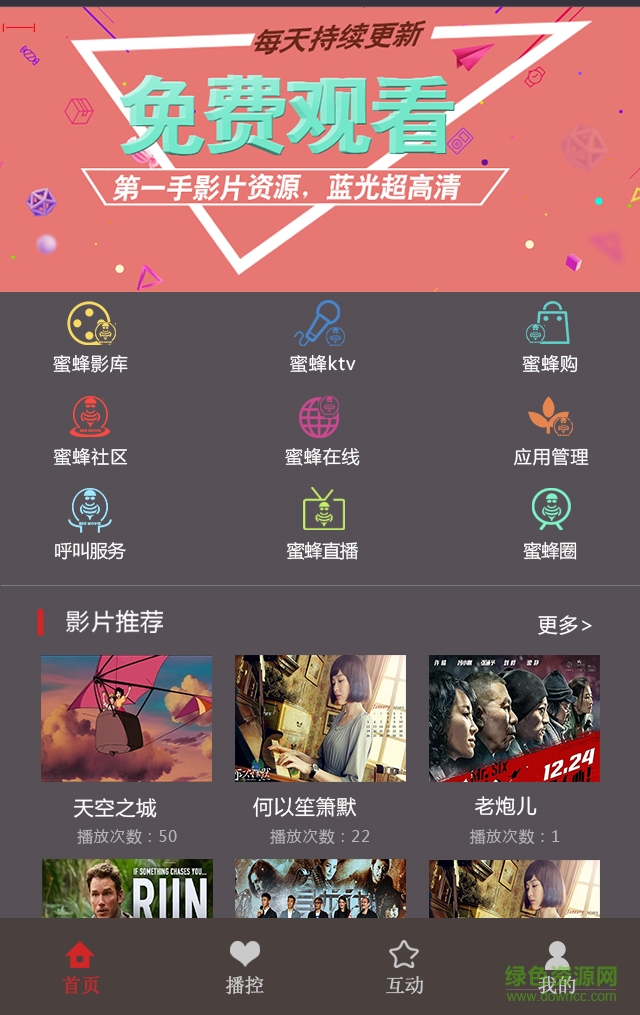
Task: Select 呼叫服务 call service
Action: [x=90, y=523]
